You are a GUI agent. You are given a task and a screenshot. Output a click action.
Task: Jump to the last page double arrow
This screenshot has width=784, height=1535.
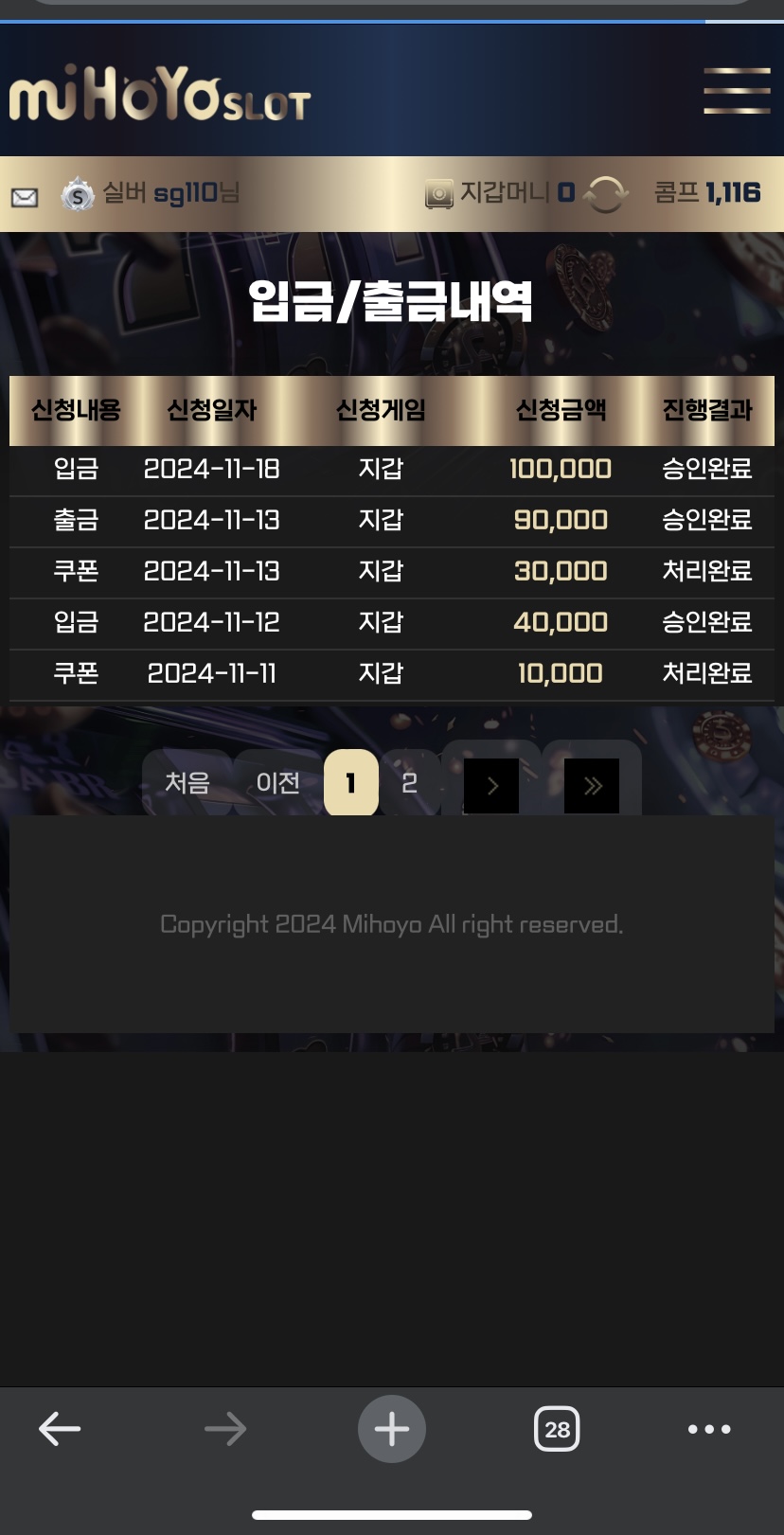point(592,785)
